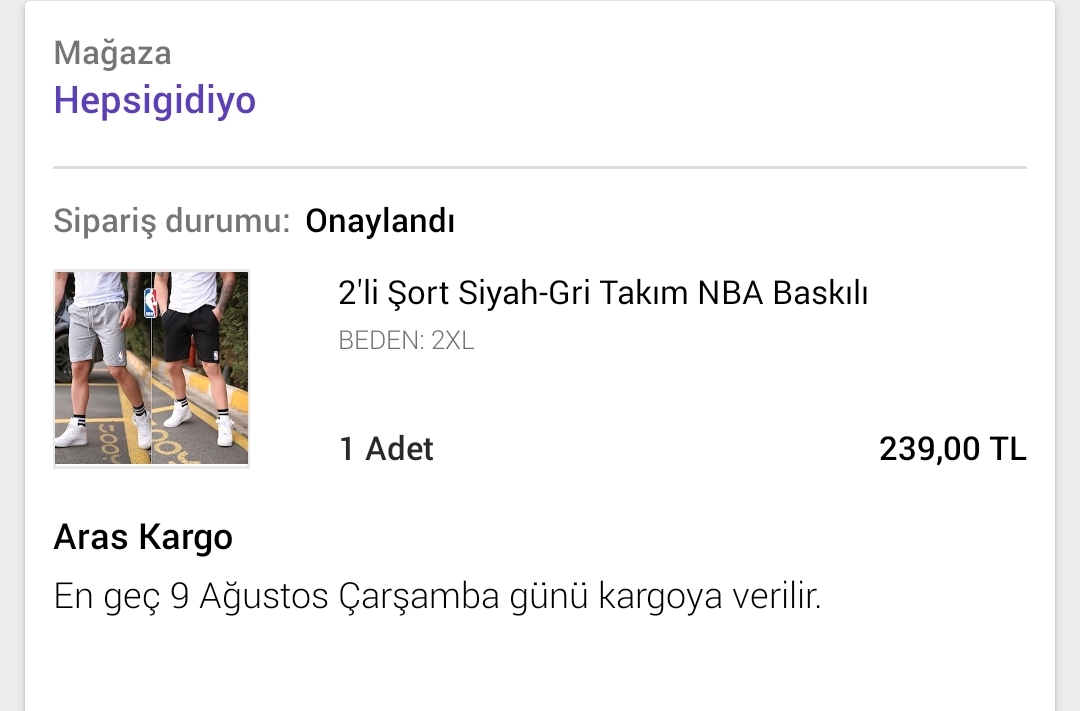This screenshot has height=711, width=1080.
Task: Open the Hepsigidiyo store link
Action: (x=155, y=101)
